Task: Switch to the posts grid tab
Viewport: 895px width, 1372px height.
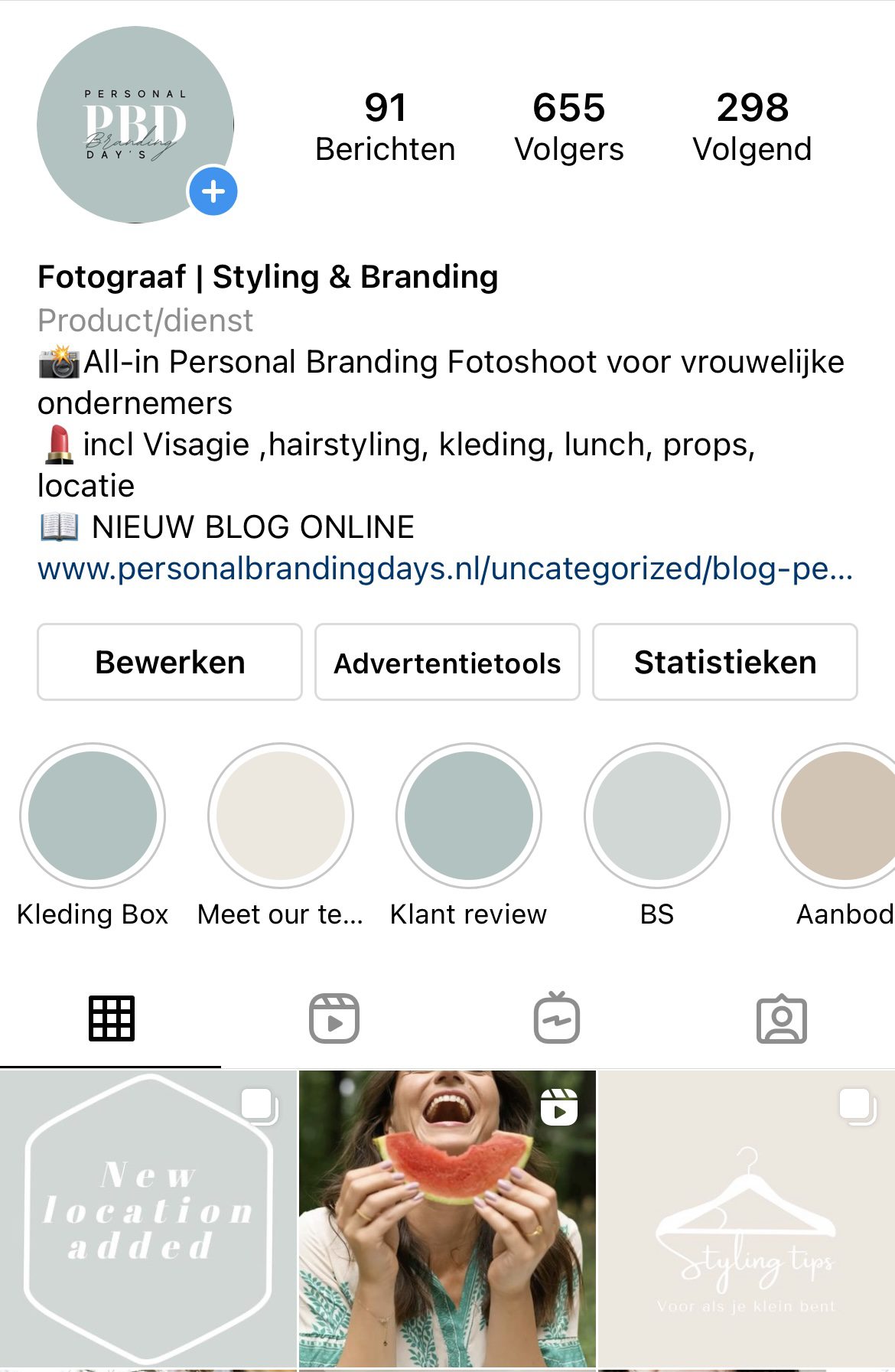Action: coord(112,1018)
